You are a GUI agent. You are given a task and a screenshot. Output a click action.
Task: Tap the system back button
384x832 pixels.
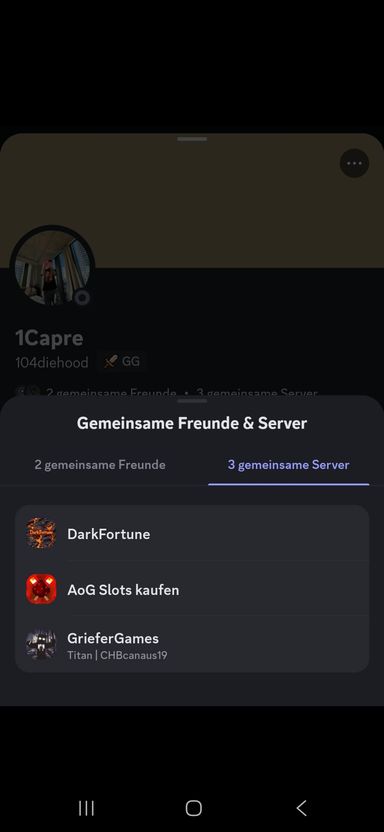301,808
